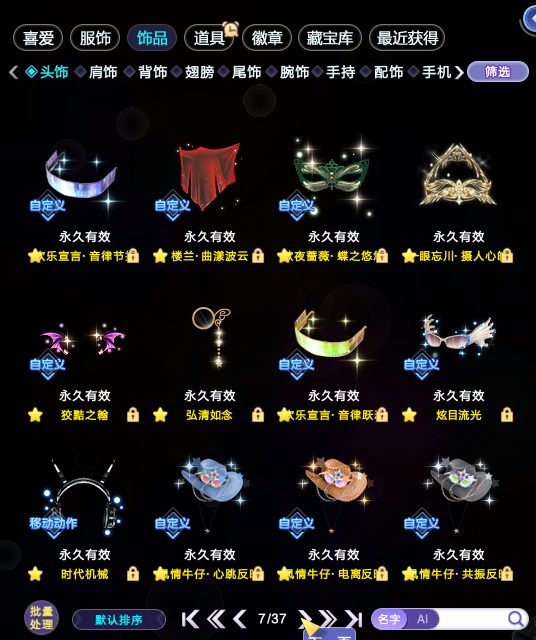The image size is (536, 640).
Task: Select the 狡黠之翰 bat wings item
Action: click(x=84, y=361)
